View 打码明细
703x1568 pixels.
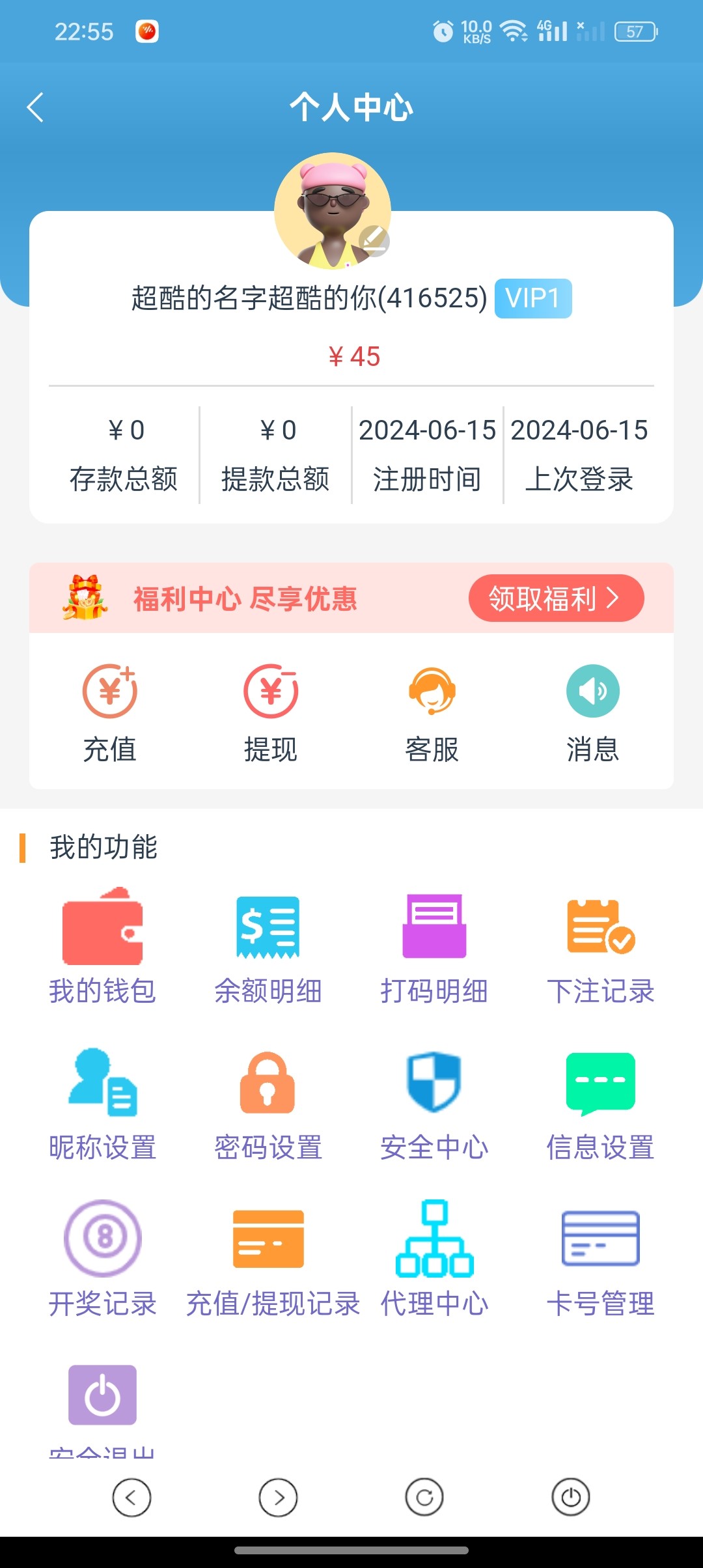point(434,945)
